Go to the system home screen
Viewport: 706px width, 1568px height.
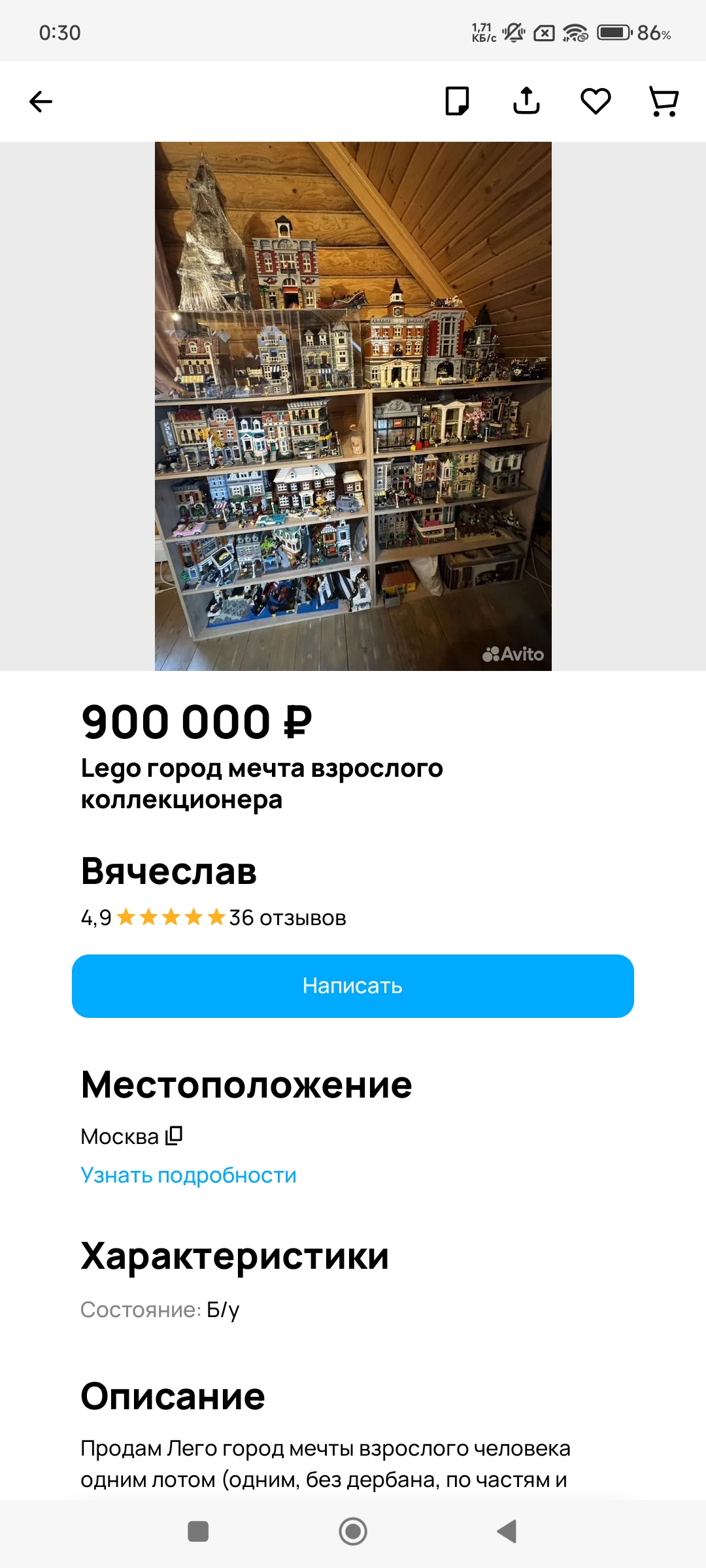tap(353, 1531)
